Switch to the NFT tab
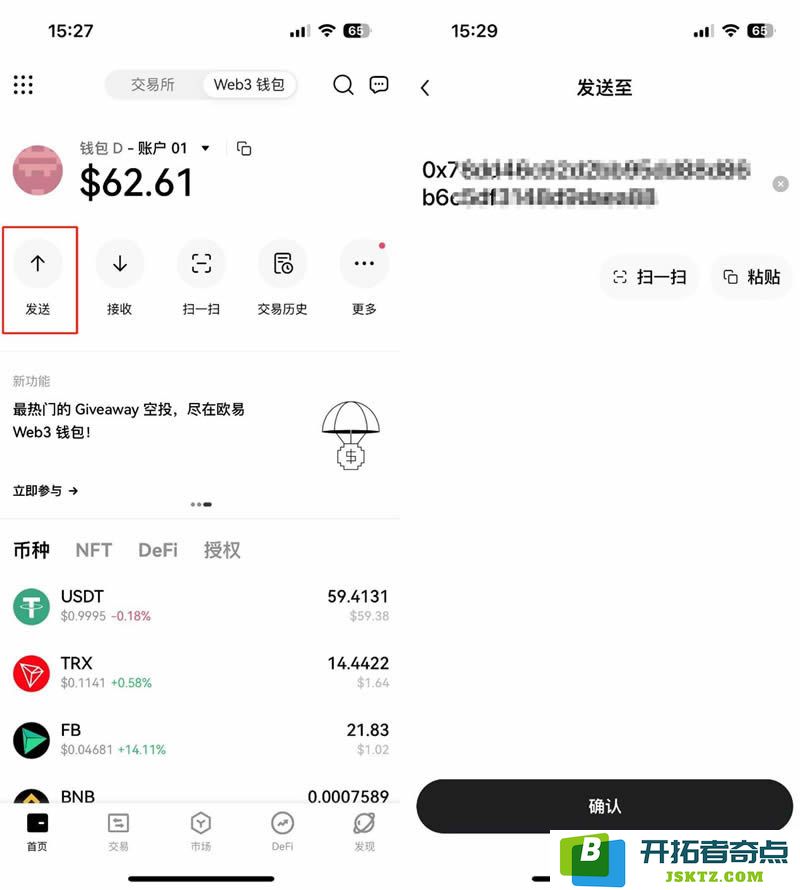This screenshot has width=800, height=890. tap(94, 550)
